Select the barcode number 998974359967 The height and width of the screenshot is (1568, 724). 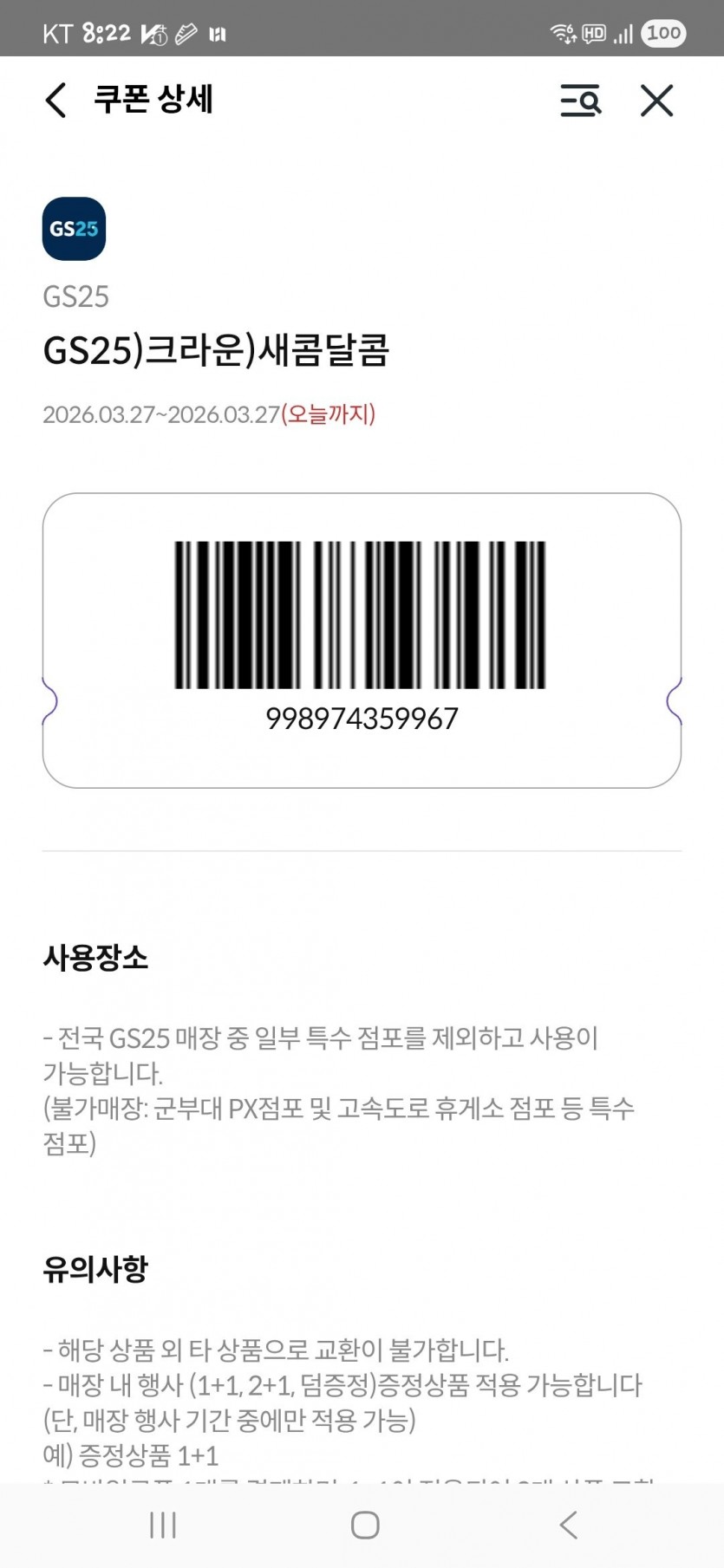tap(362, 718)
